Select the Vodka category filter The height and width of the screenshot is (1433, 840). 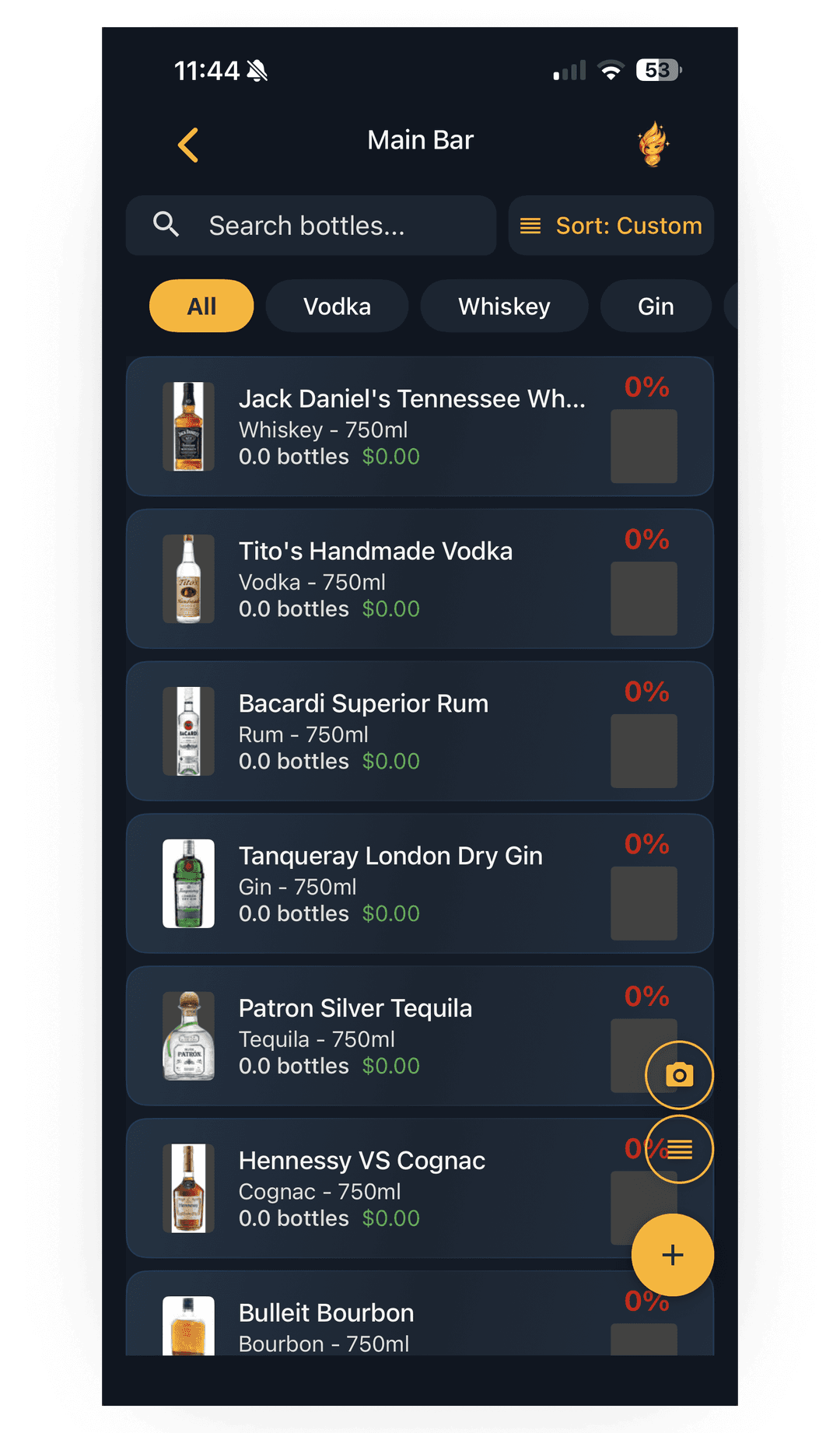click(337, 306)
